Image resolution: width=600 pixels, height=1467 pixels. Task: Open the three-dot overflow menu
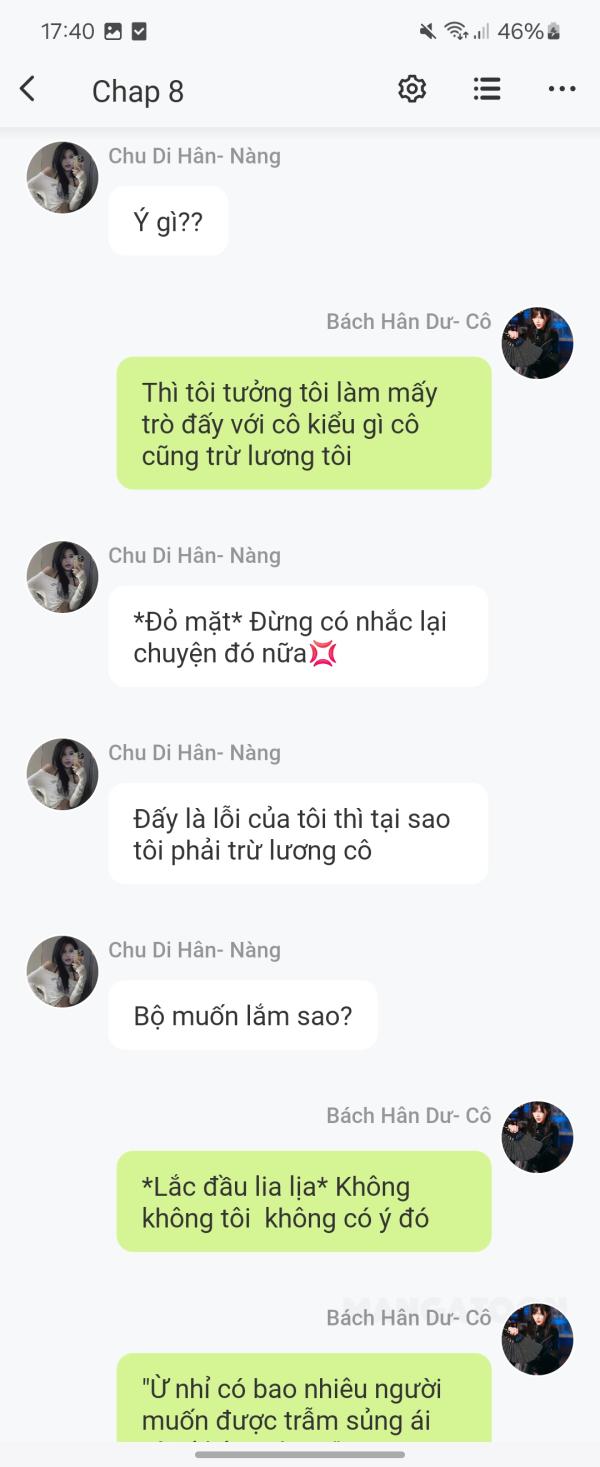562,90
